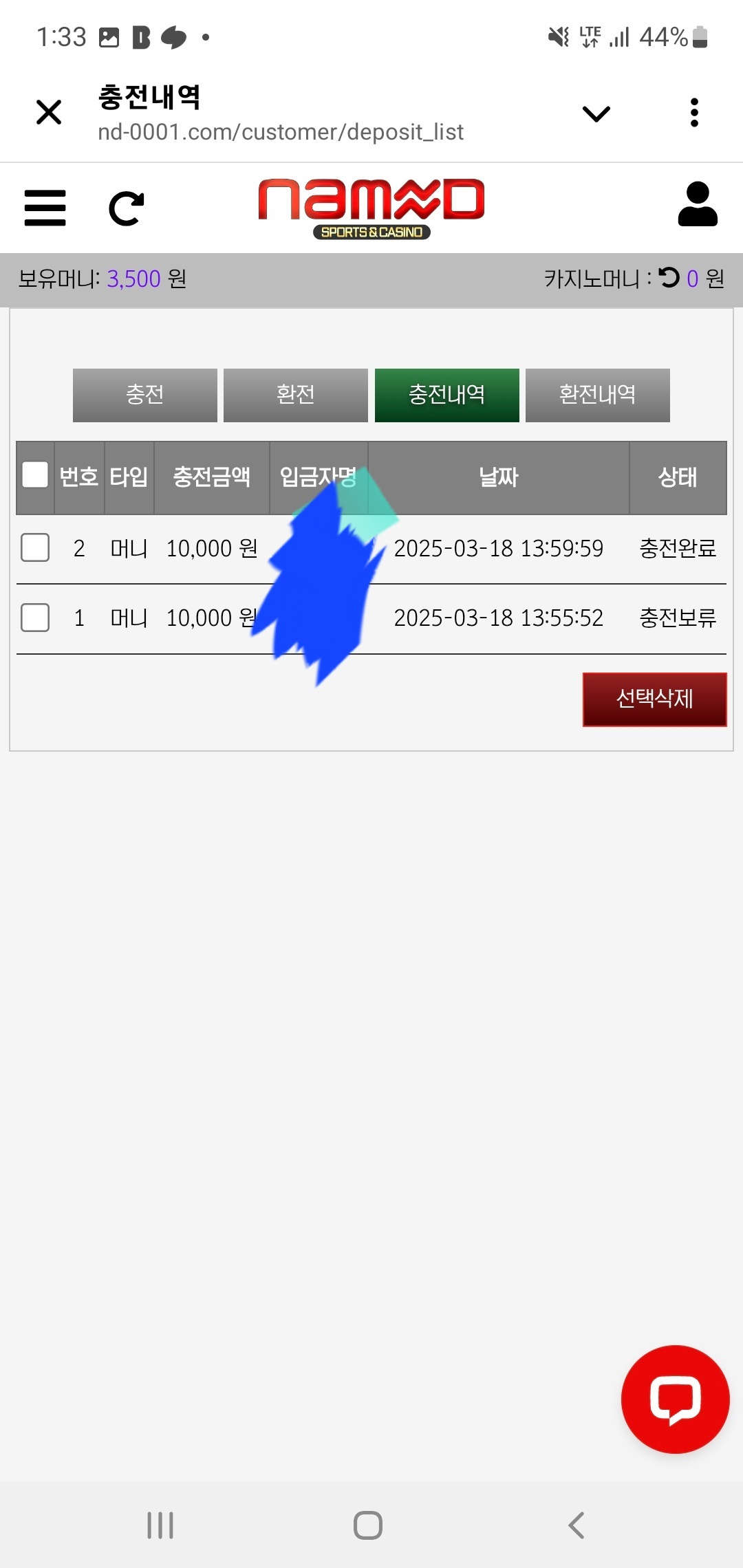Tick the checkbox for deposit number 1

point(35,618)
